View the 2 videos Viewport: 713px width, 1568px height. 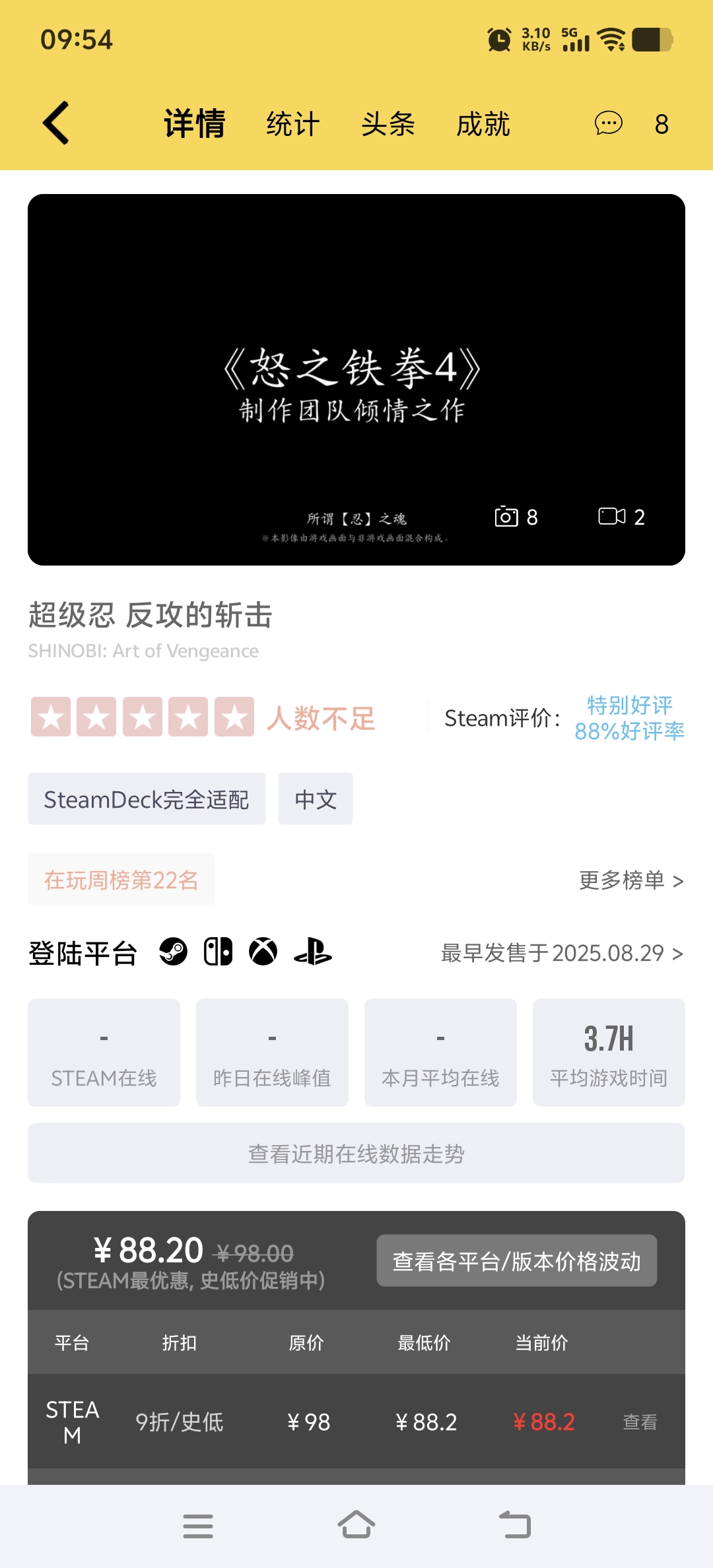tap(621, 517)
